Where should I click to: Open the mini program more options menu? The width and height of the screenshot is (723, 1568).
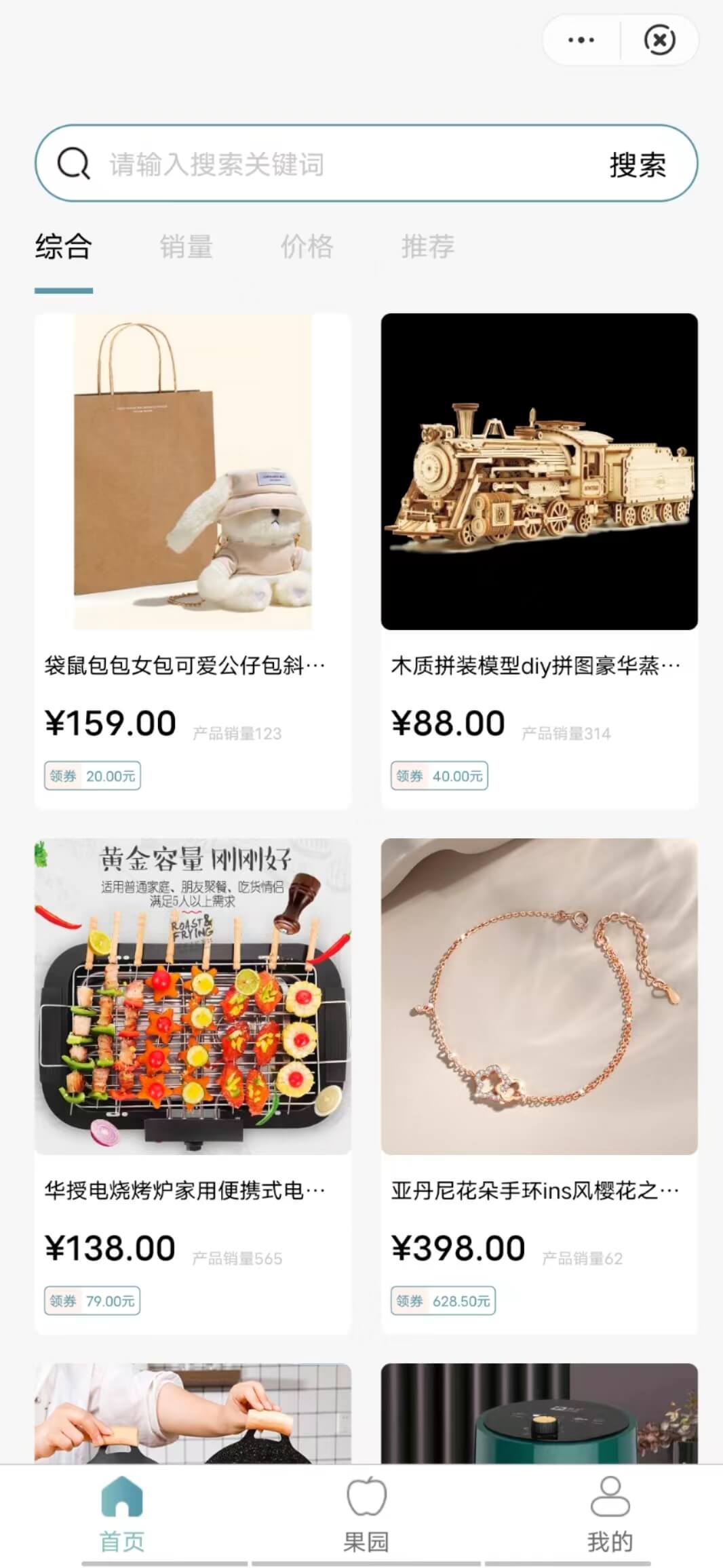point(581,40)
